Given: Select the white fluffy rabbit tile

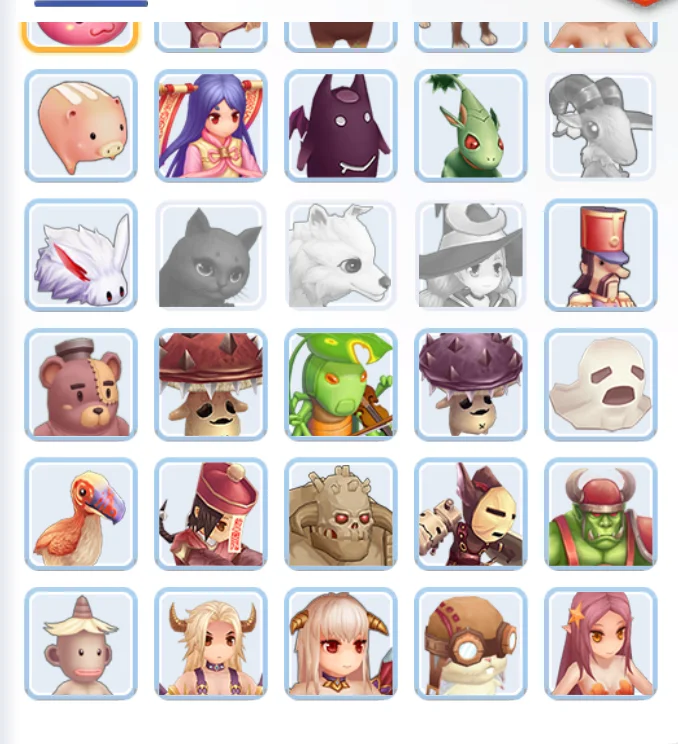Looking at the screenshot, I should [81, 256].
